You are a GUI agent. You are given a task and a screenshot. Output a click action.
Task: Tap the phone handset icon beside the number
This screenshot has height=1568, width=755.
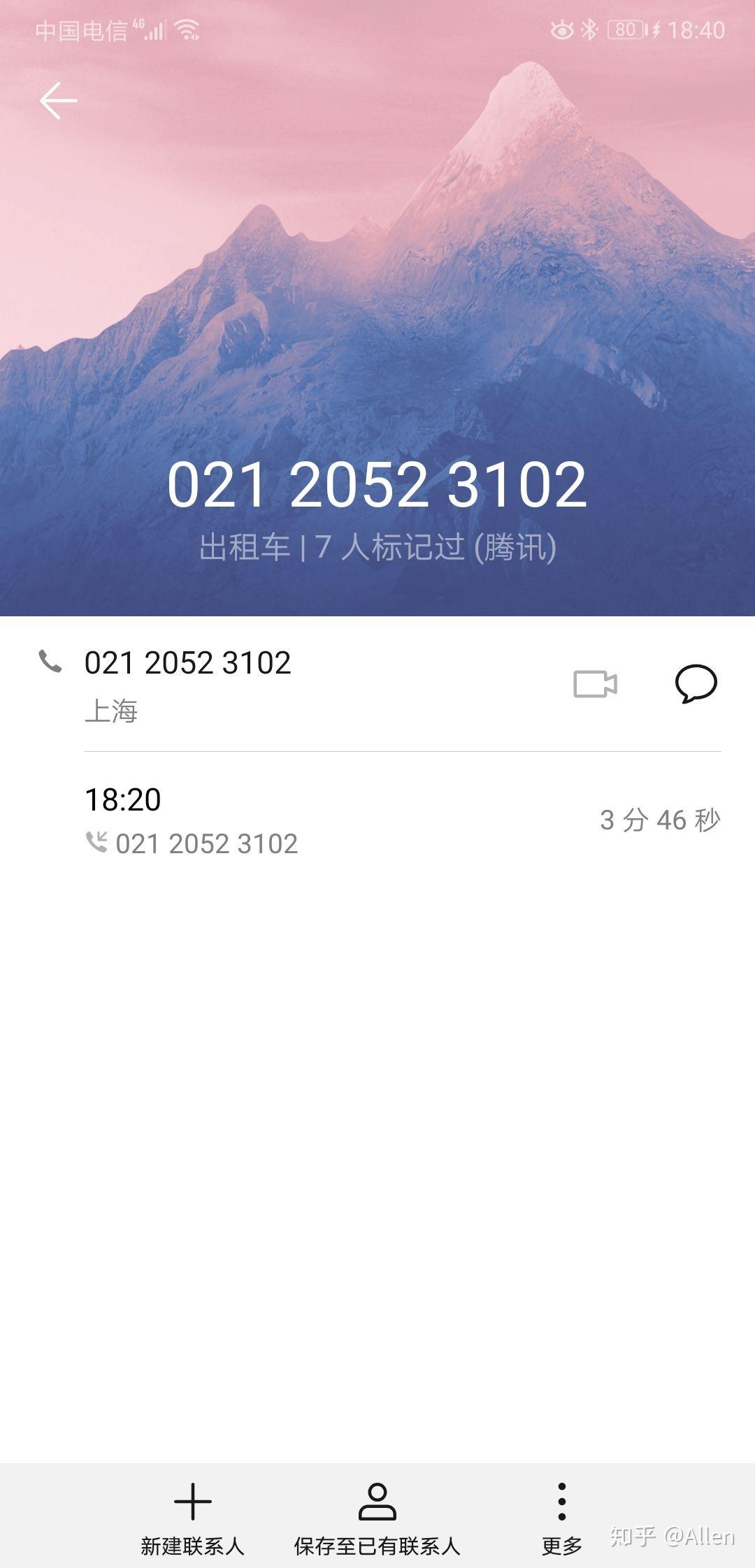pyautogui.click(x=51, y=662)
